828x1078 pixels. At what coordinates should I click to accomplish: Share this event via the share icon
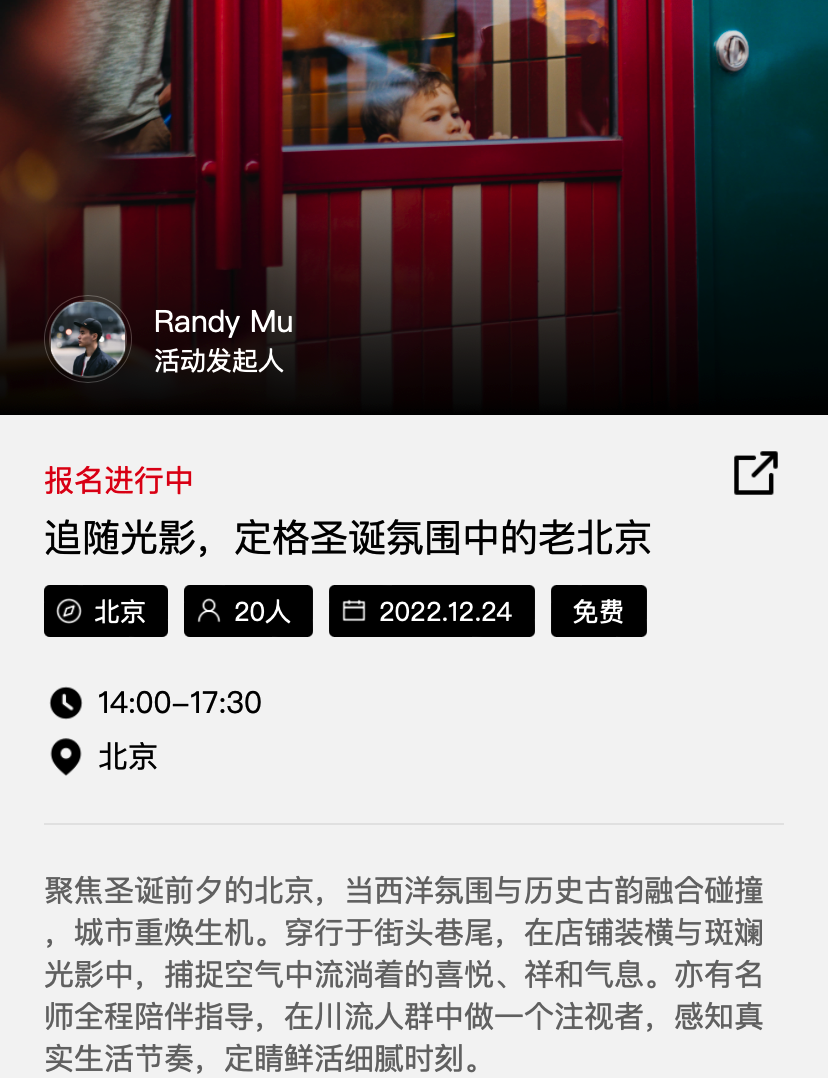[756, 473]
